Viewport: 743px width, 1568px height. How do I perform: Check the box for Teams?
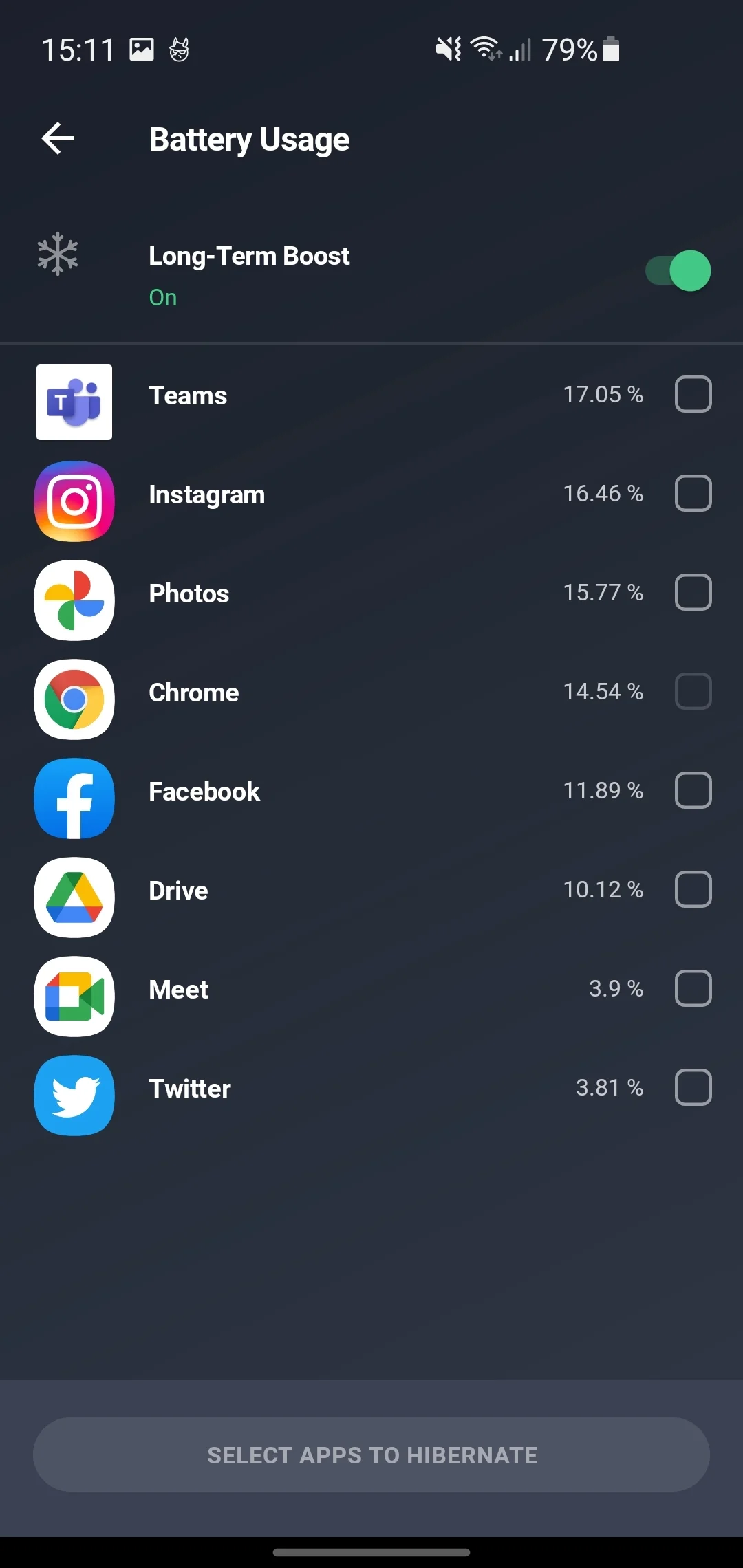(693, 395)
